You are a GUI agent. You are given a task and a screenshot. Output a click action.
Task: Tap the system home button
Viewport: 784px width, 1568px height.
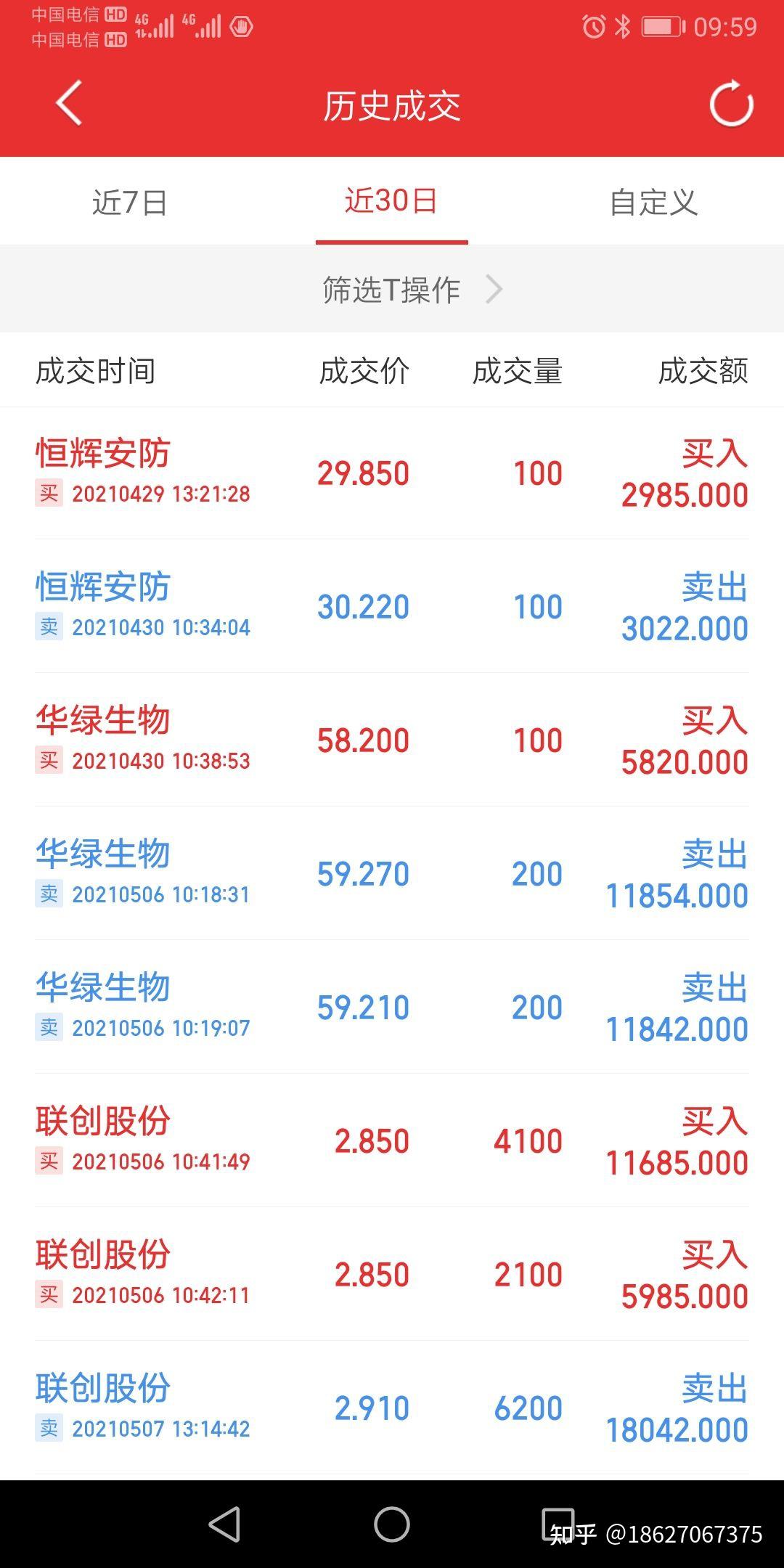coord(392,1524)
